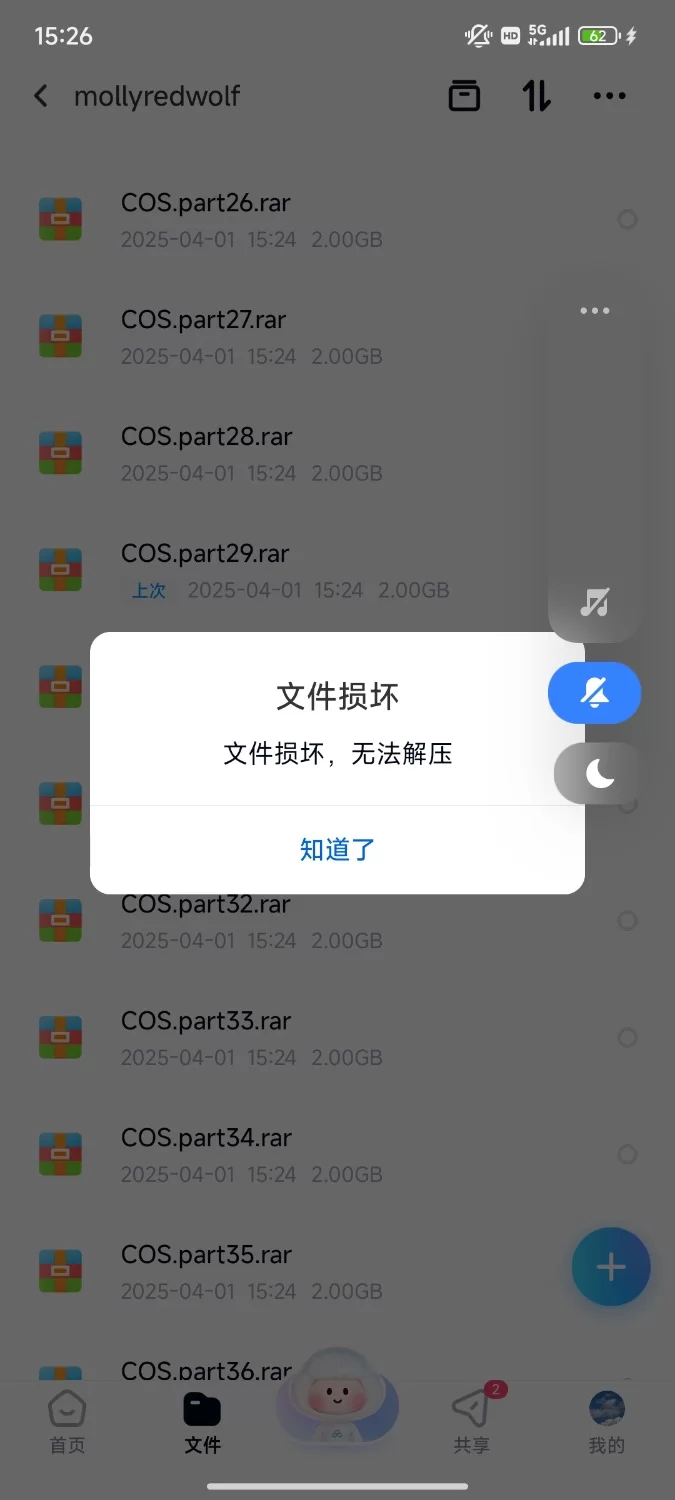
Task: Select COS.part28.rar with its circle
Action: point(628,453)
